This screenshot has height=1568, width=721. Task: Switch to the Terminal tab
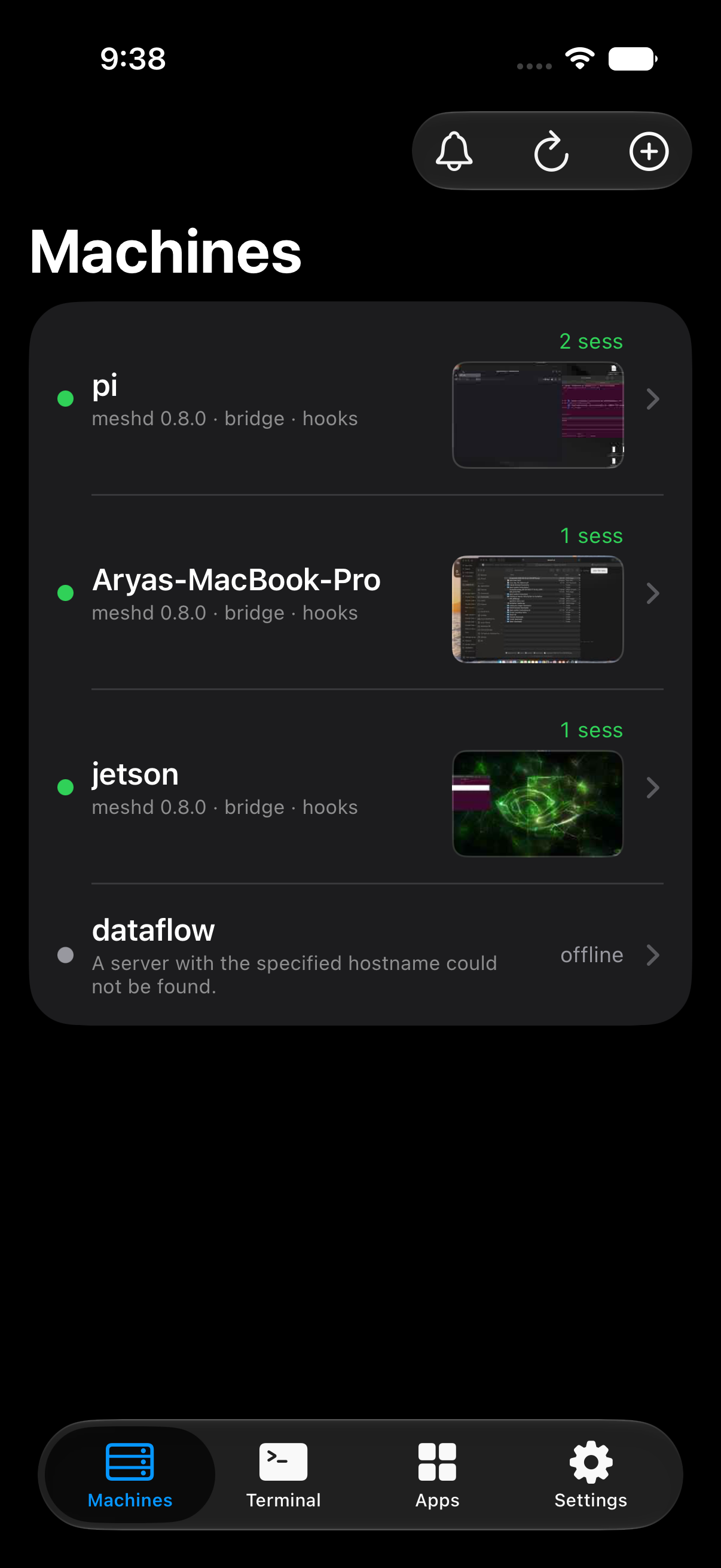pos(283,1475)
